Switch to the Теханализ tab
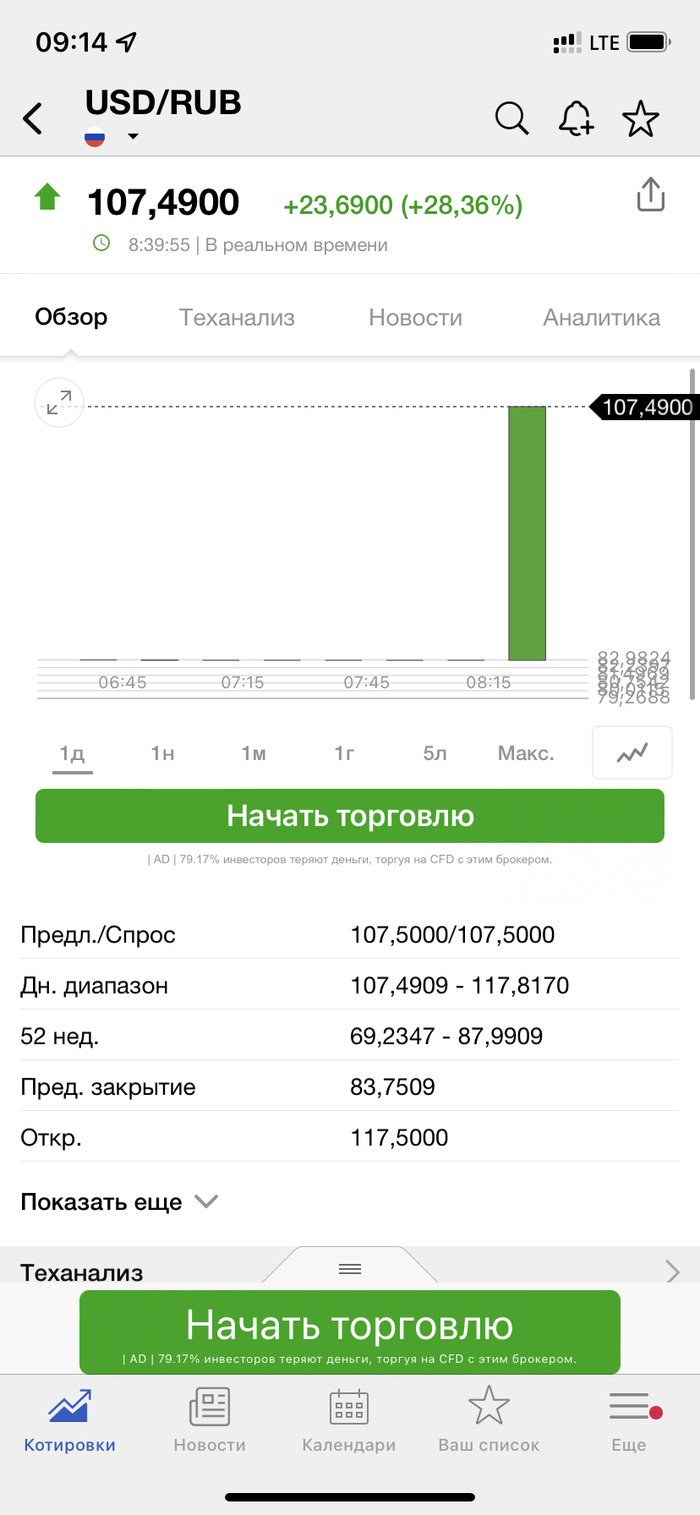700x1515 pixels. (x=237, y=318)
